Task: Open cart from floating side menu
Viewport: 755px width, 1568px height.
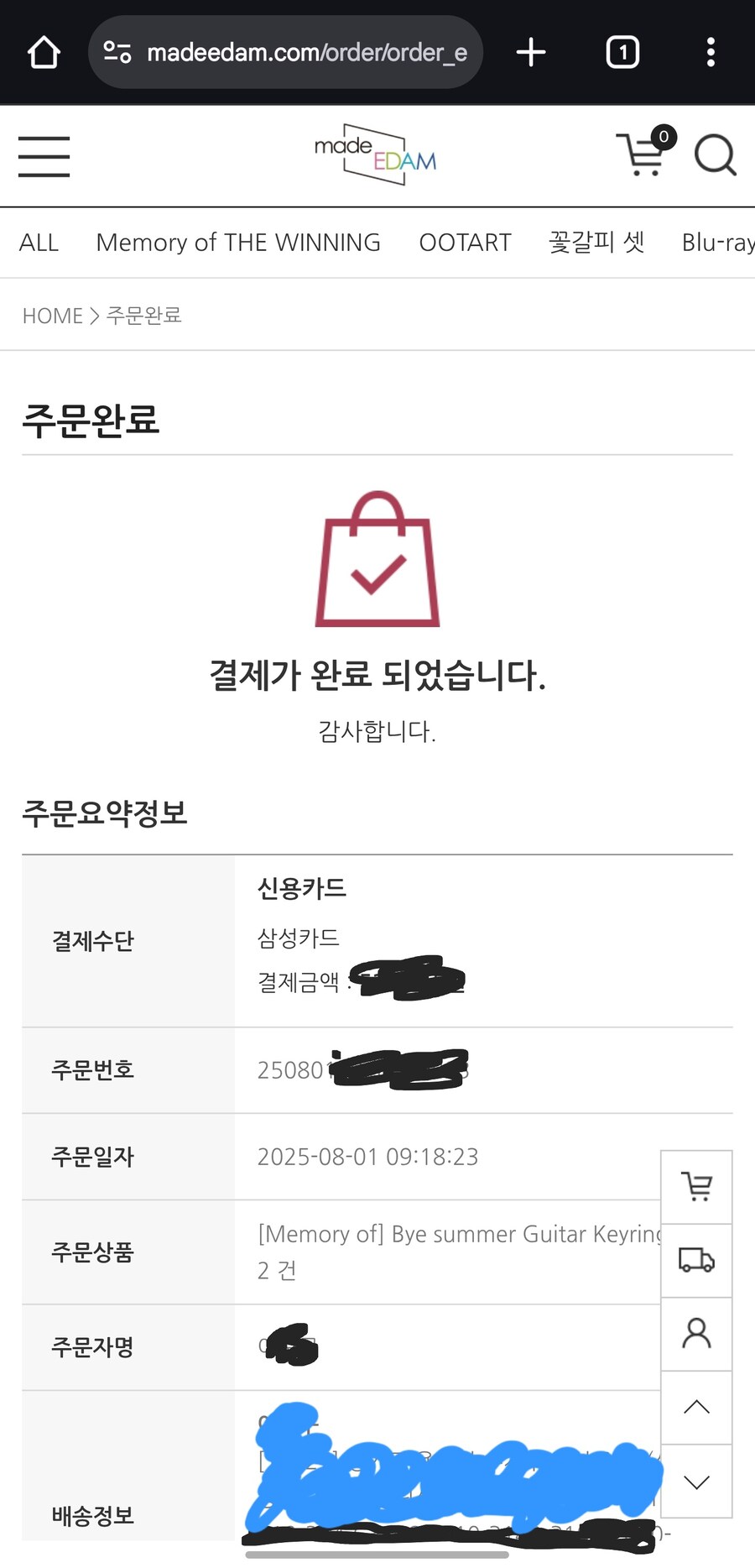Action: pyautogui.click(x=696, y=1187)
